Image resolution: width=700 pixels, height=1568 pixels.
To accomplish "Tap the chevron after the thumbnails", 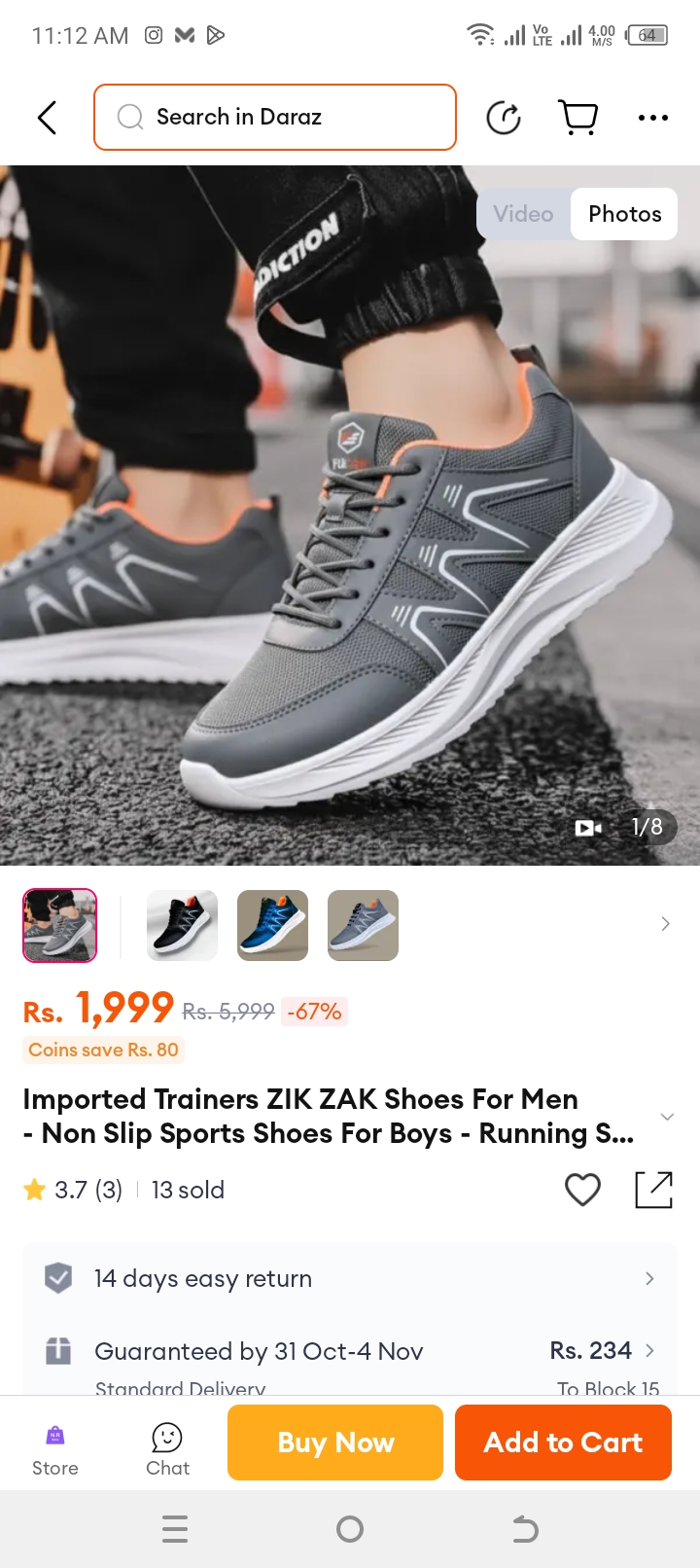I will click(x=665, y=924).
